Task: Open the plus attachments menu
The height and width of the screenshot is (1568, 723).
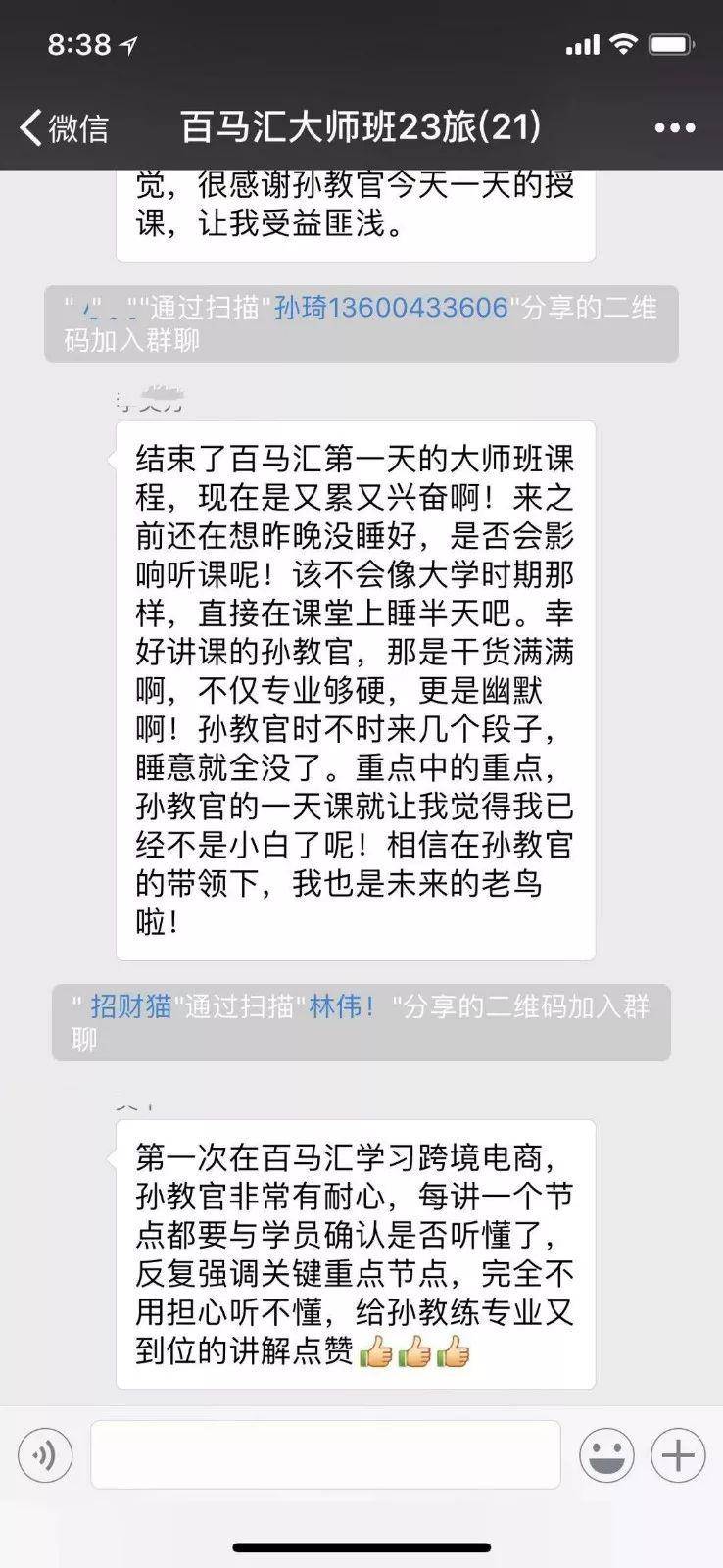Action: pyautogui.click(x=678, y=1454)
